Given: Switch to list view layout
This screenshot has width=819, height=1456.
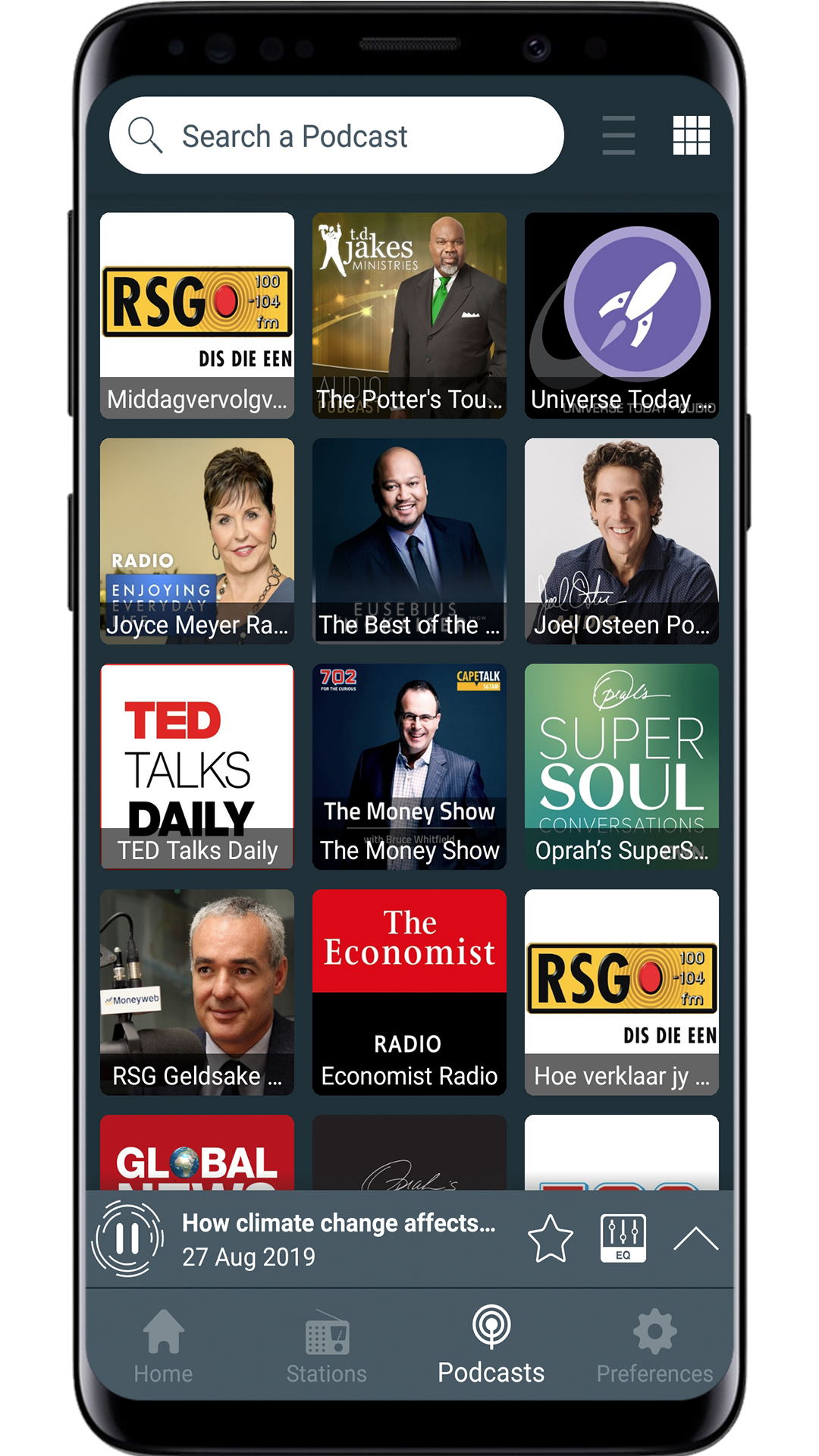Looking at the screenshot, I should [618, 136].
